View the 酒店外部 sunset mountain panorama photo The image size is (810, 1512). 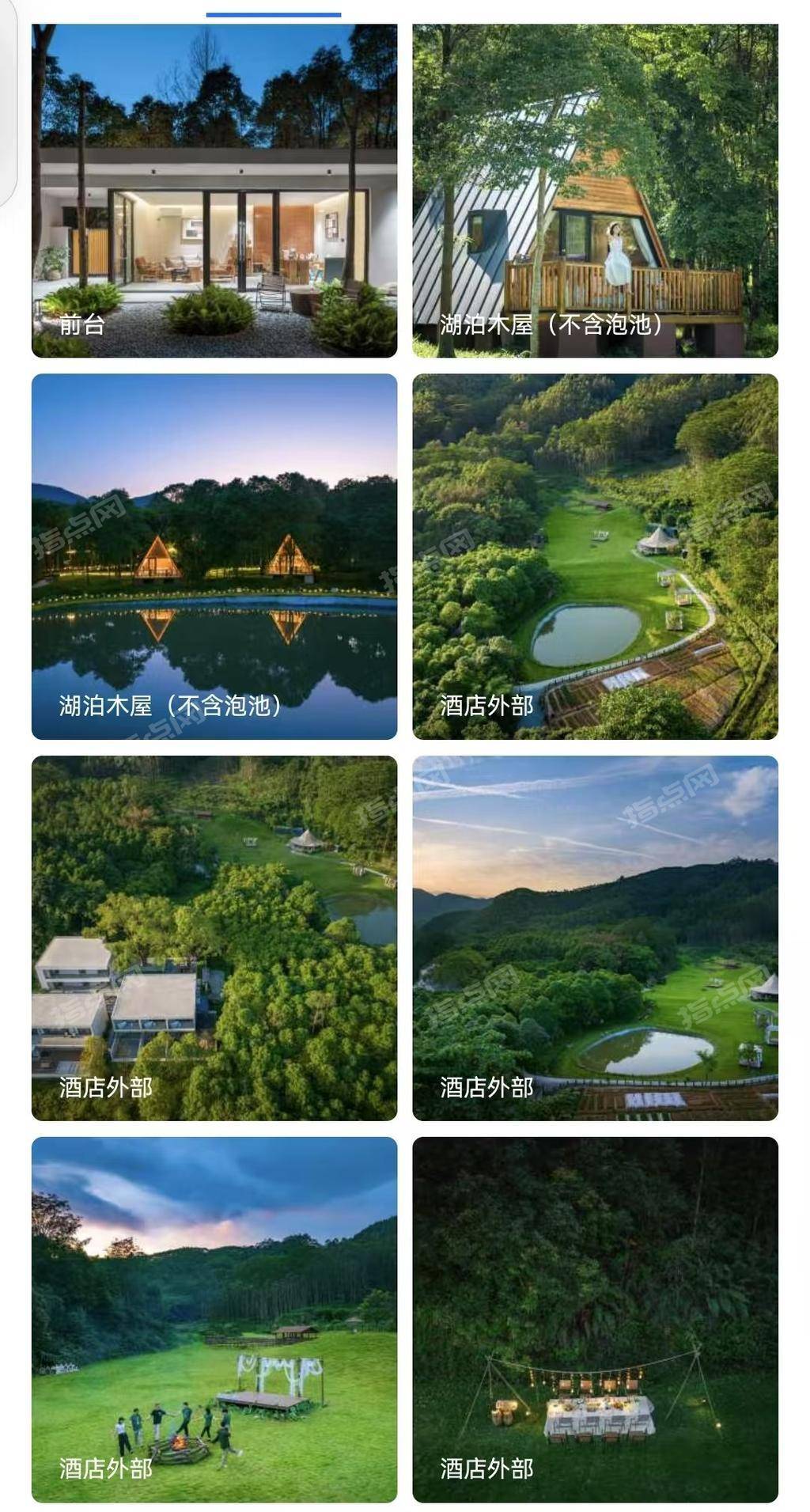(x=595, y=938)
